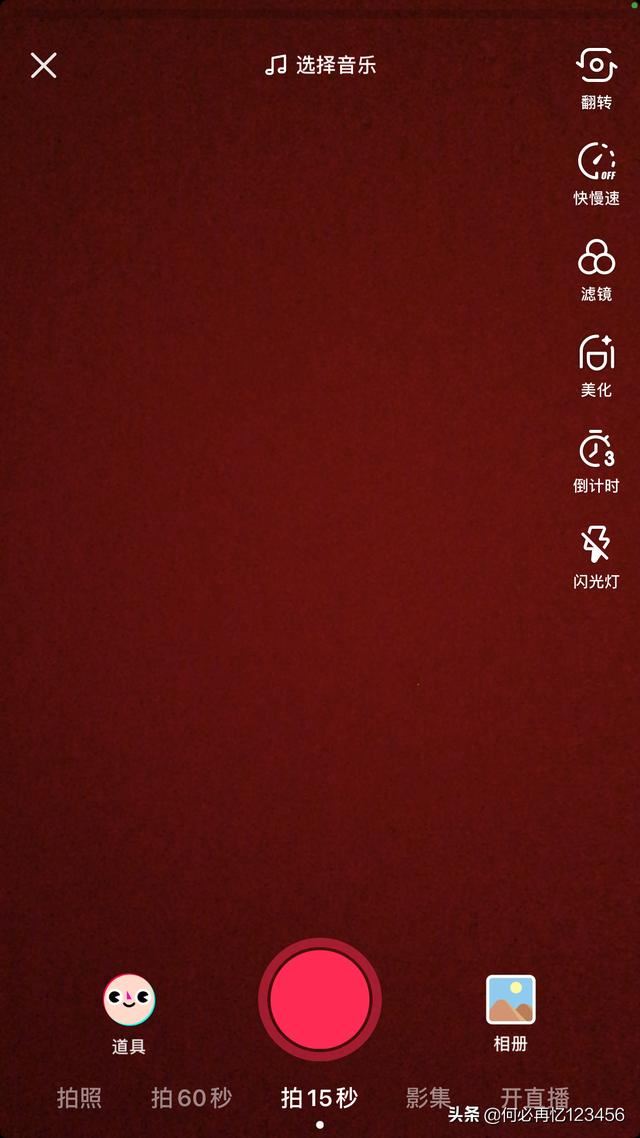Open 选择音乐 to pick music
Screen dimensions: 640x1138
click(320, 66)
